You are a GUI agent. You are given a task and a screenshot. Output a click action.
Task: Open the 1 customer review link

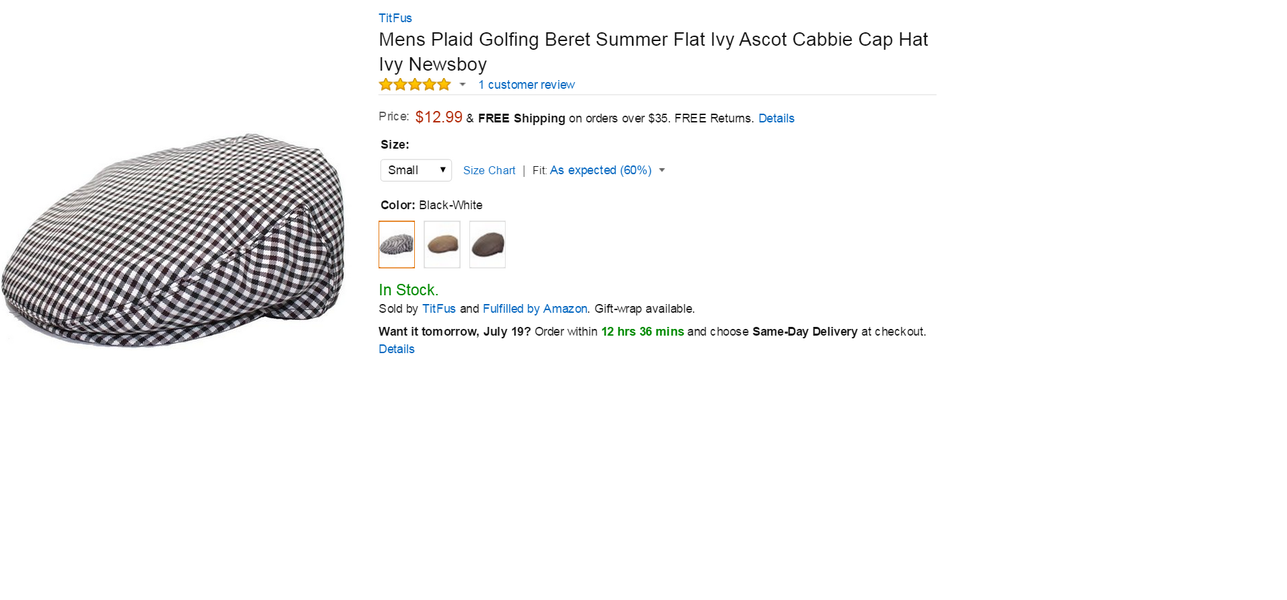point(526,85)
